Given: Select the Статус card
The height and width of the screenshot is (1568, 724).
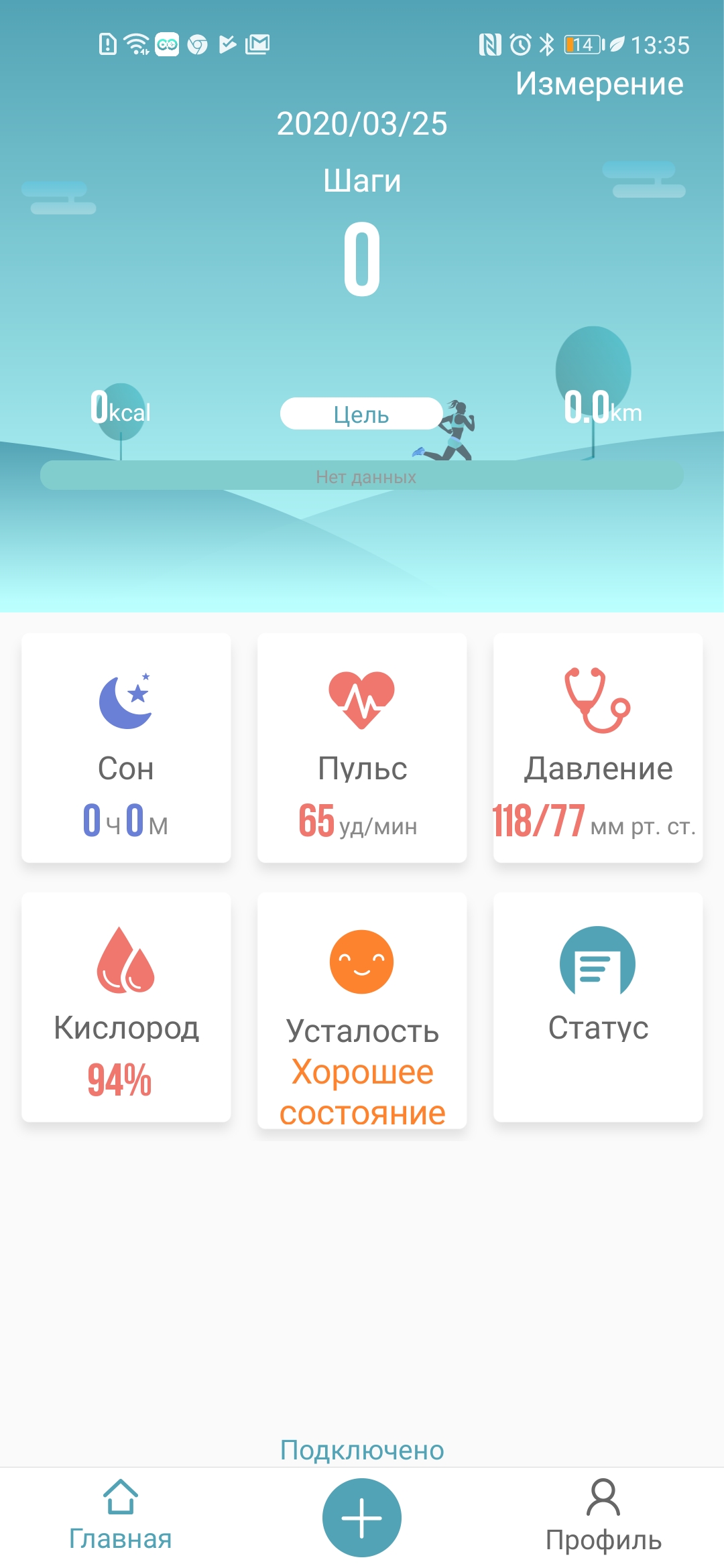Looking at the screenshot, I should [x=598, y=1006].
